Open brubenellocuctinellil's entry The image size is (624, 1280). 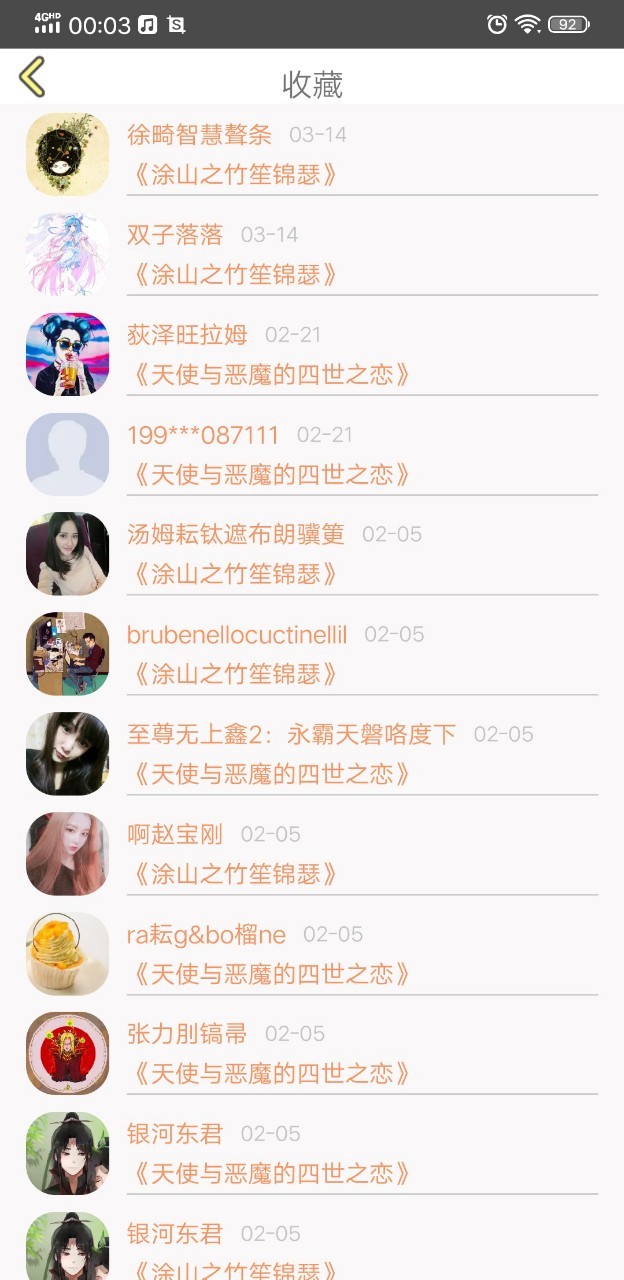click(312, 654)
